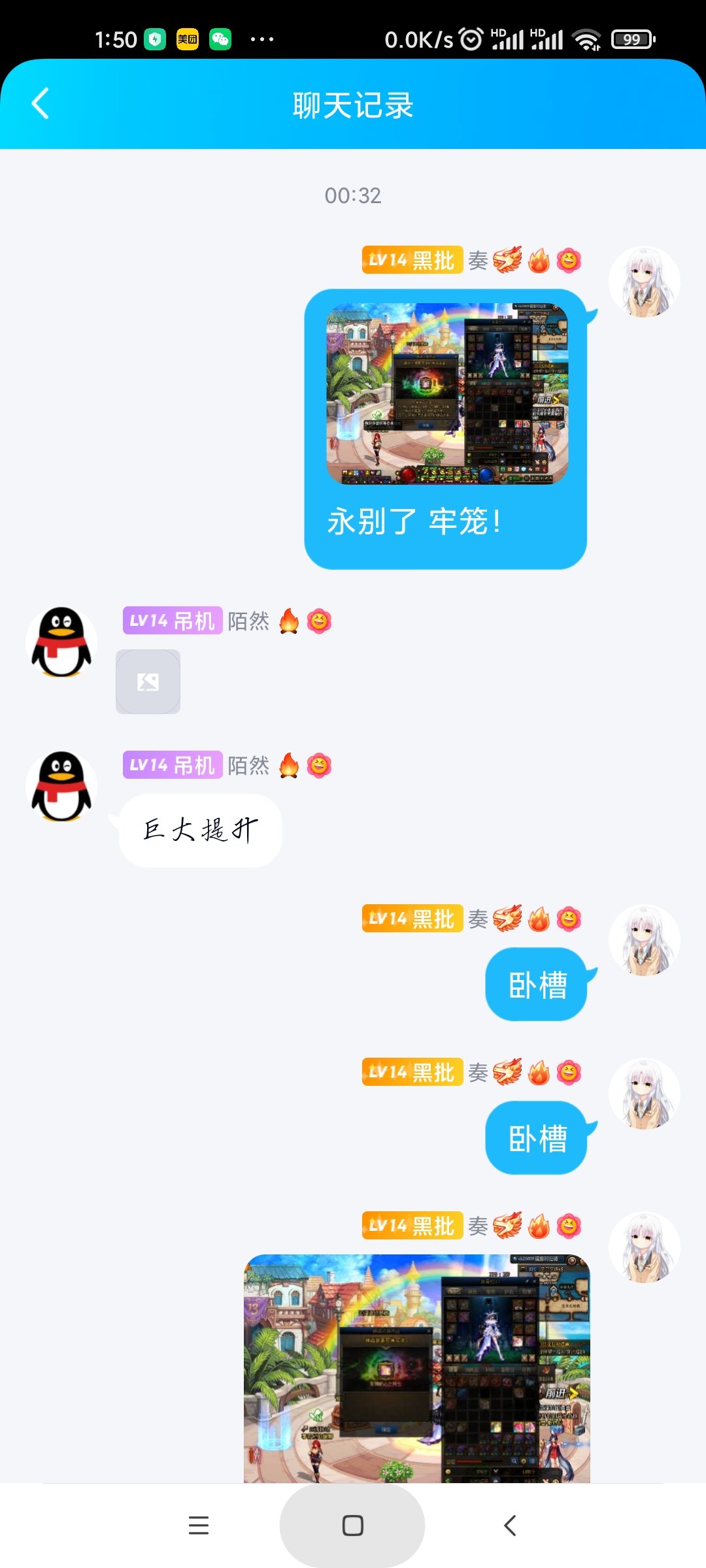Open 陌然's unloaded image placeholder
The height and width of the screenshot is (1568, 706).
tap(148, 681)
